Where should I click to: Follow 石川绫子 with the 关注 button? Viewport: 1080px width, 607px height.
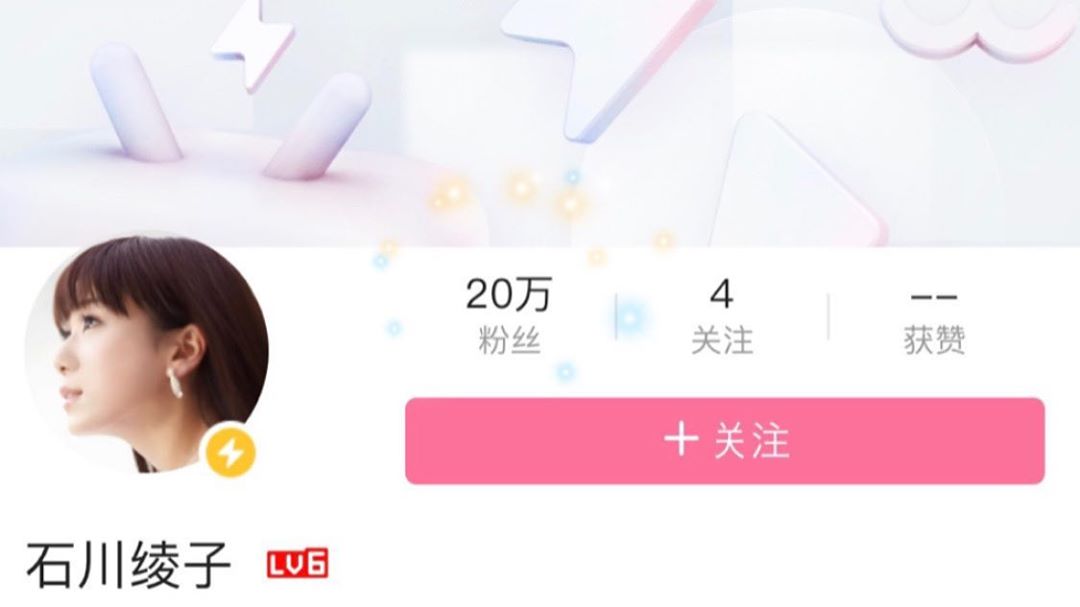(724, 441)
